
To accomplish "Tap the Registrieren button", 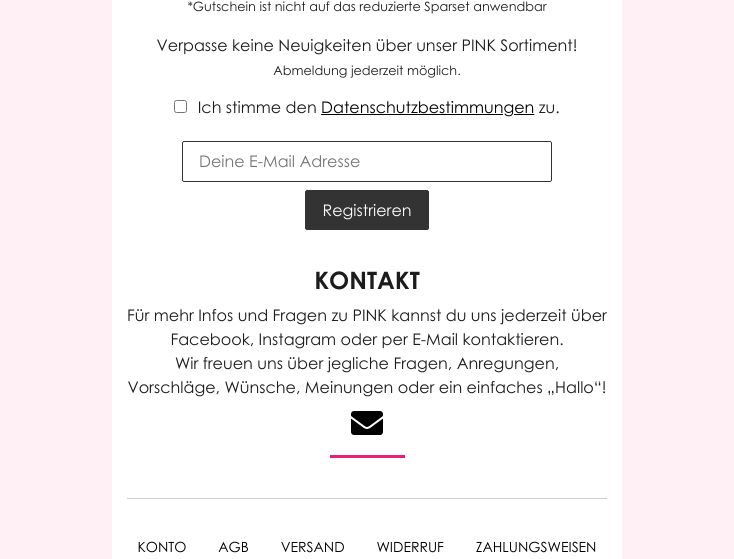I will tap(366, 210).
